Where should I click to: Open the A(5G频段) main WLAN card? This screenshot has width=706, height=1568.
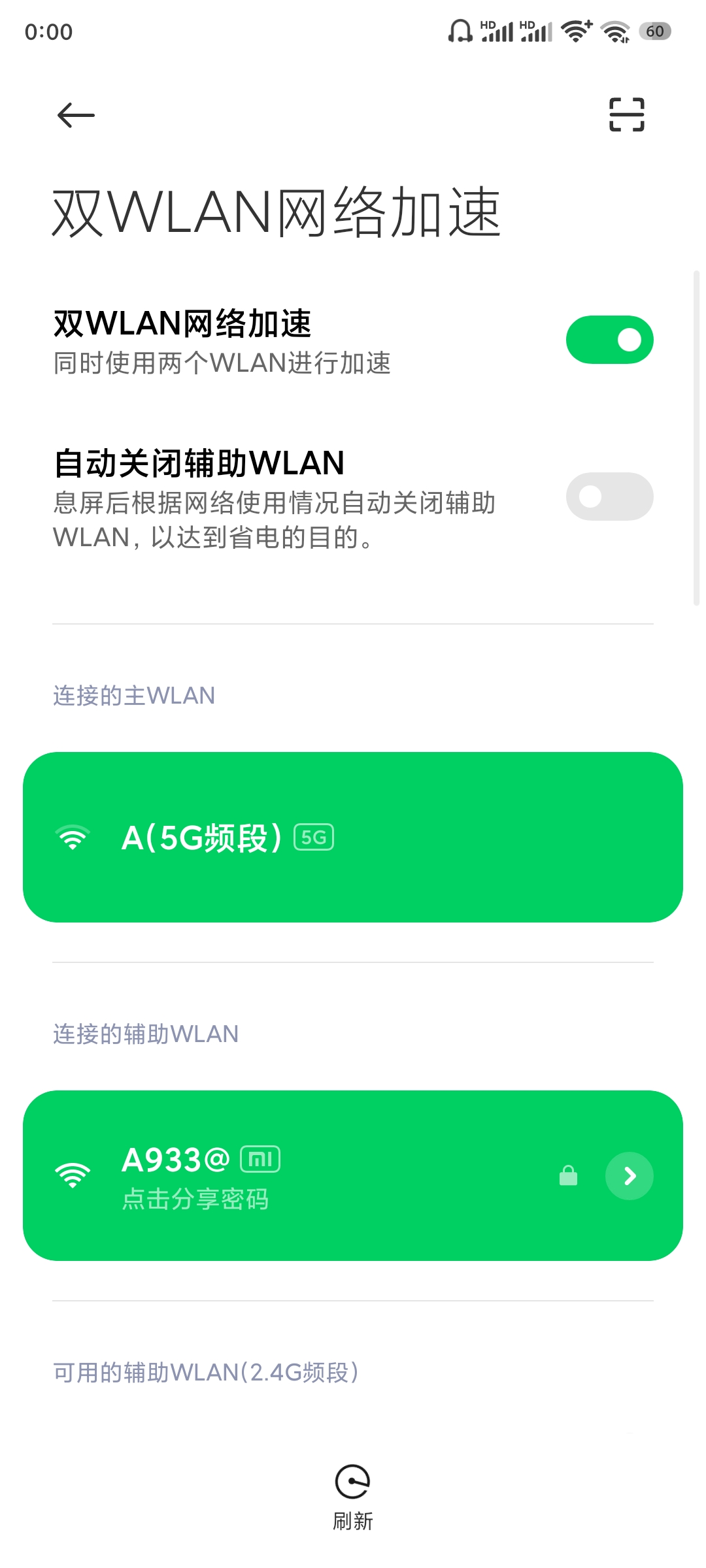(353, 837)
